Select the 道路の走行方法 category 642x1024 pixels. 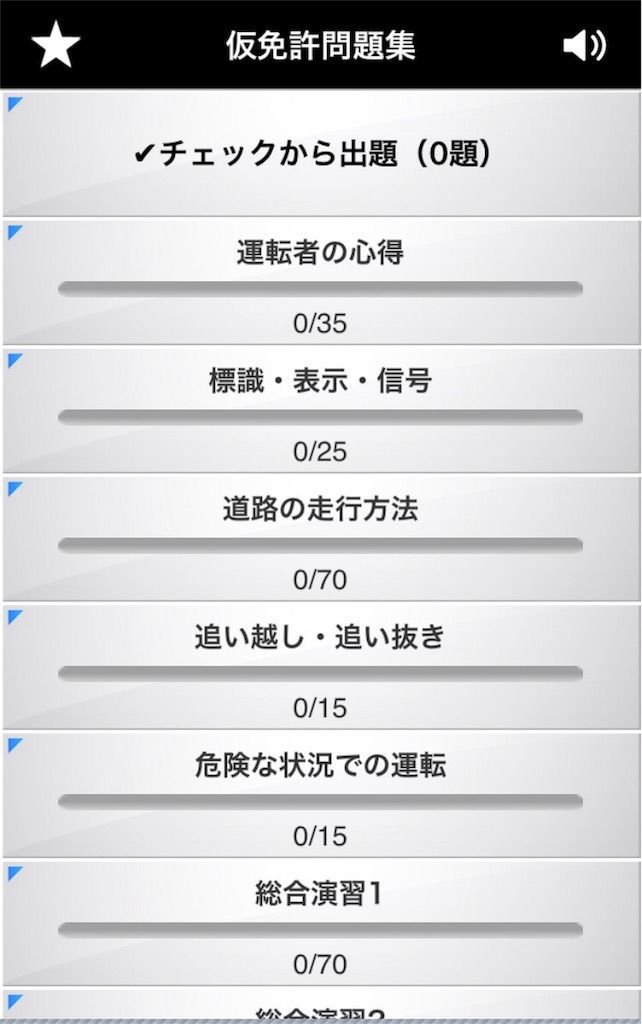[x=320, y=538]
